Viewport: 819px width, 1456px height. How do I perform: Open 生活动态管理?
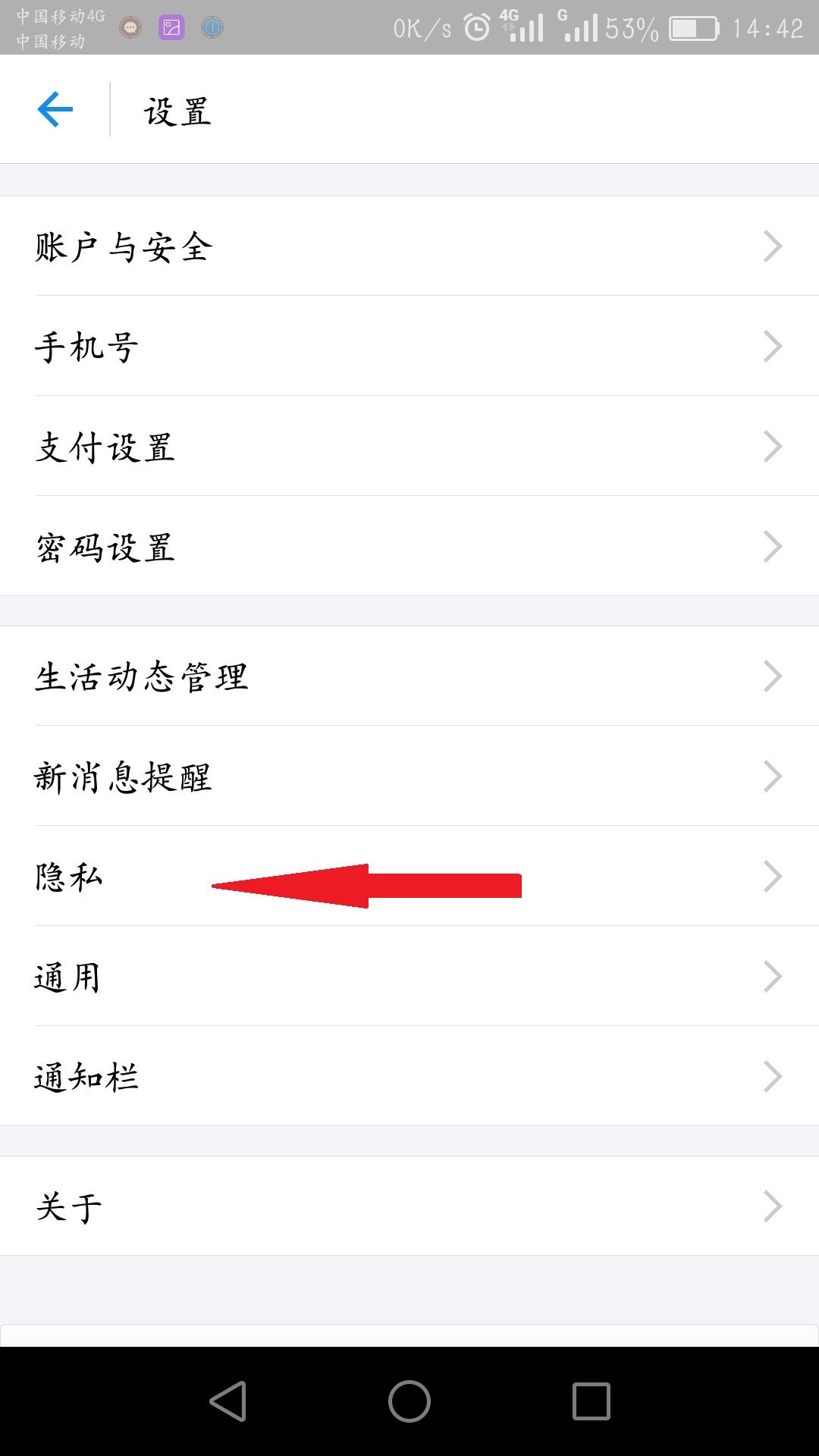[x=409, y=676]
